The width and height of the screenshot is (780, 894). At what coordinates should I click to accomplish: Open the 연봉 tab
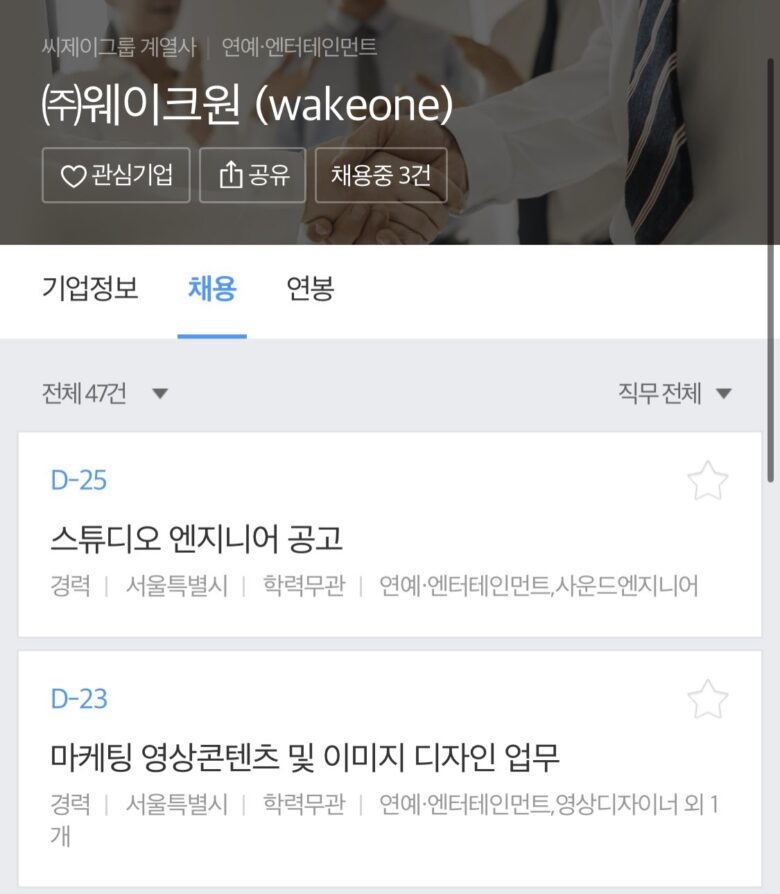(x=310, y=289)
